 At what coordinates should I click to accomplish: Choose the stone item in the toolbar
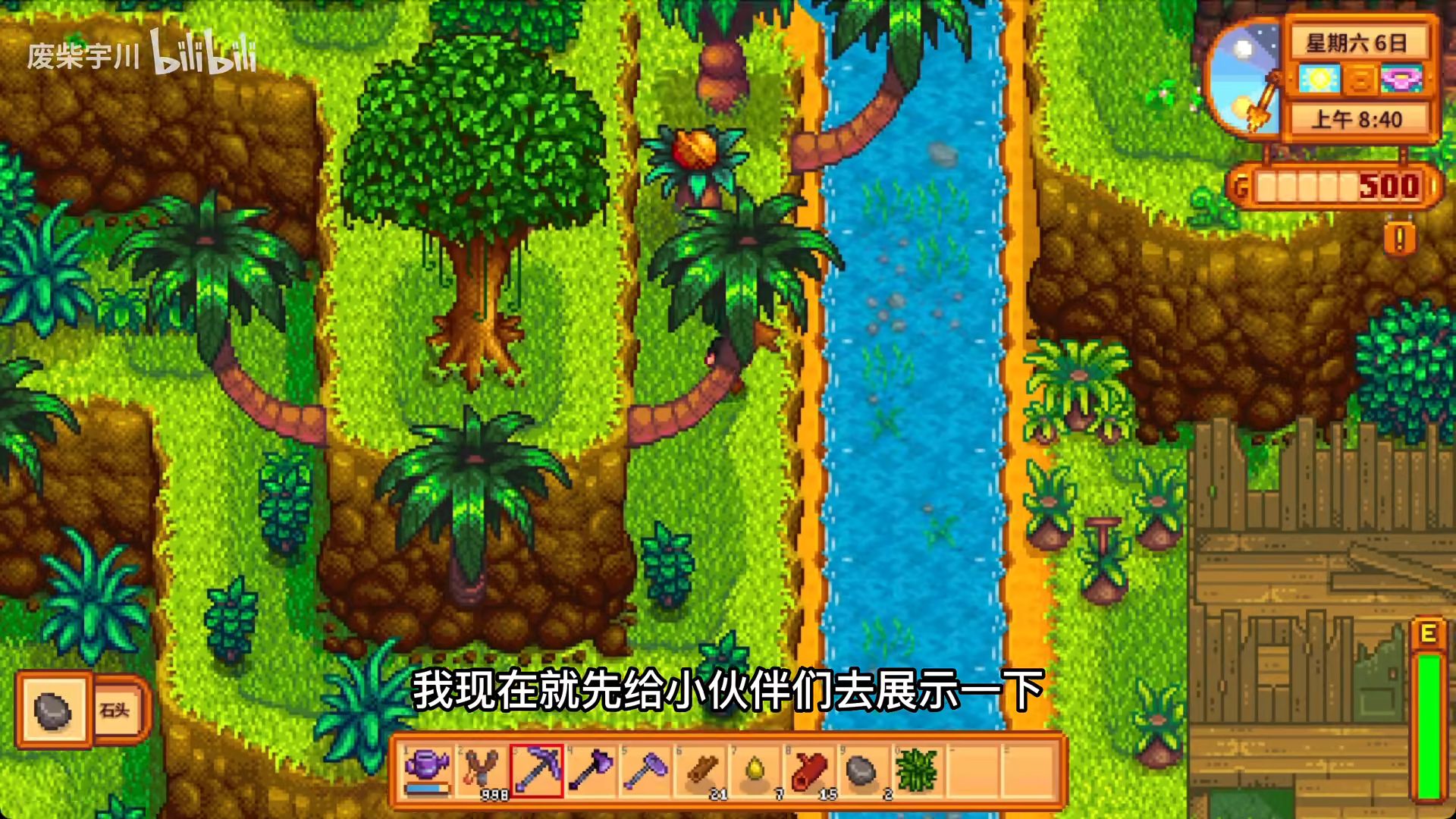863,770
